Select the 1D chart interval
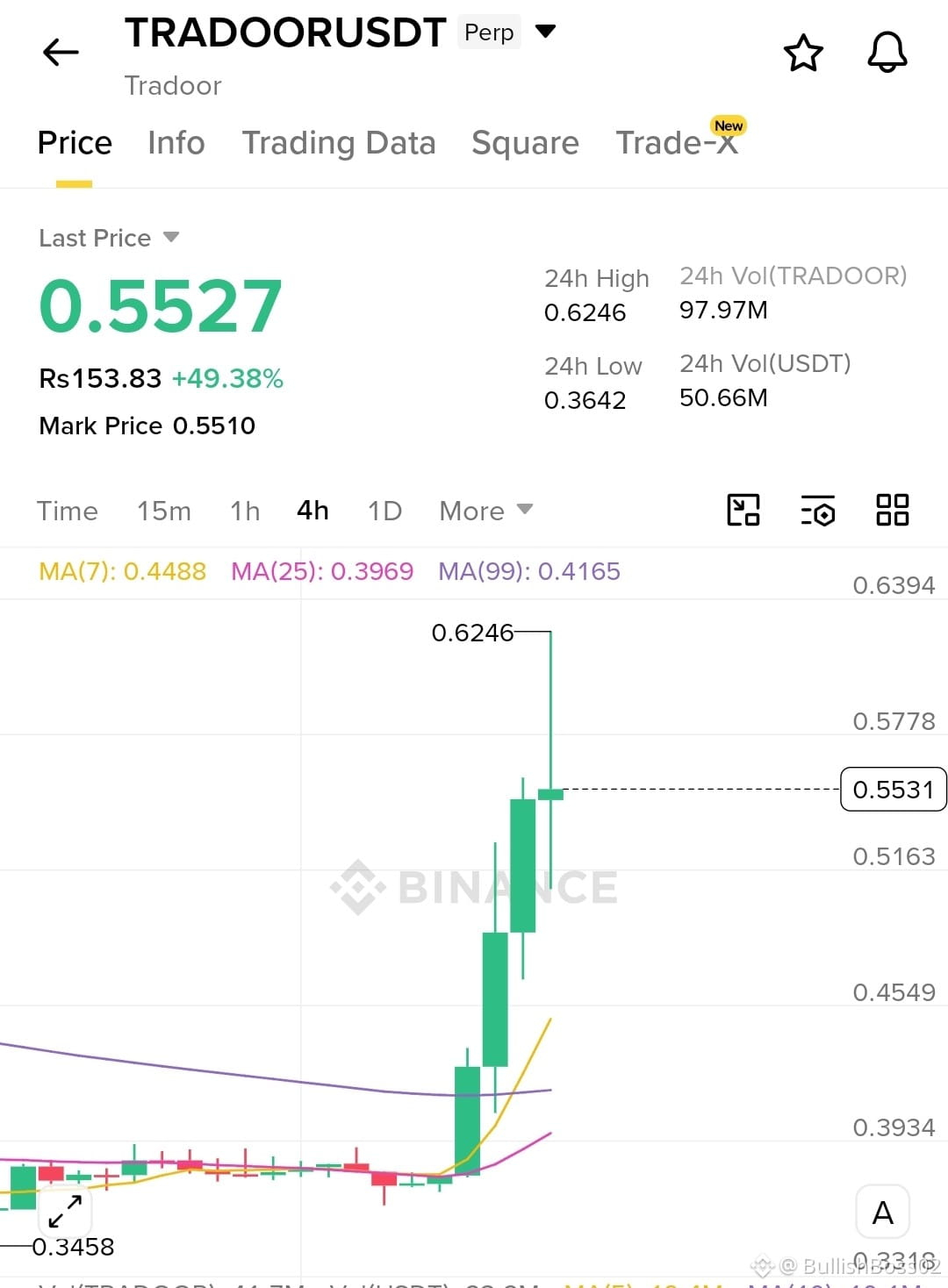Screen dimensions: 948x1288 [384, 511]
